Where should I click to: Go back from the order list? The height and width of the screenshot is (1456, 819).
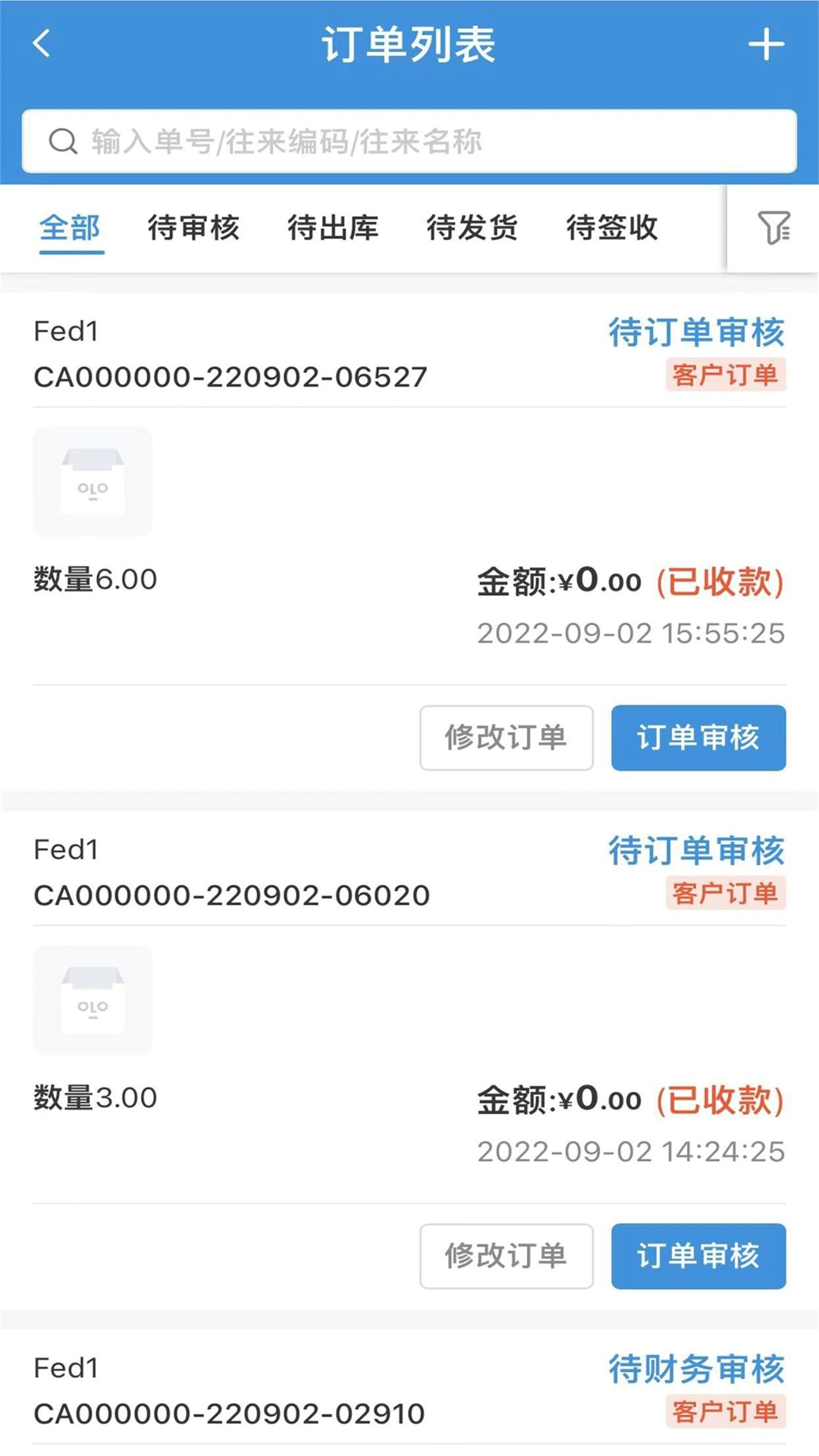(x=42, y=43)
